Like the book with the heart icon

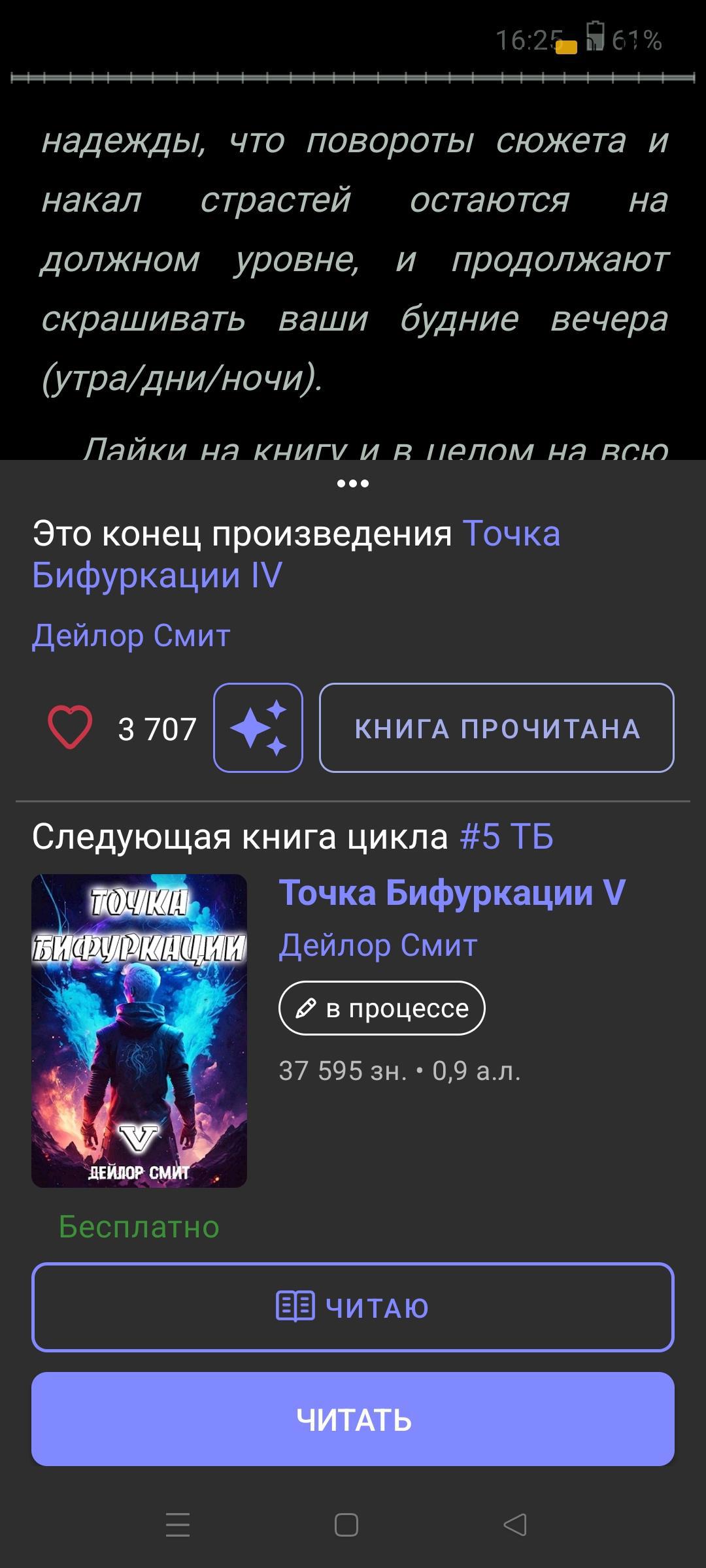(x=70, y=728)
